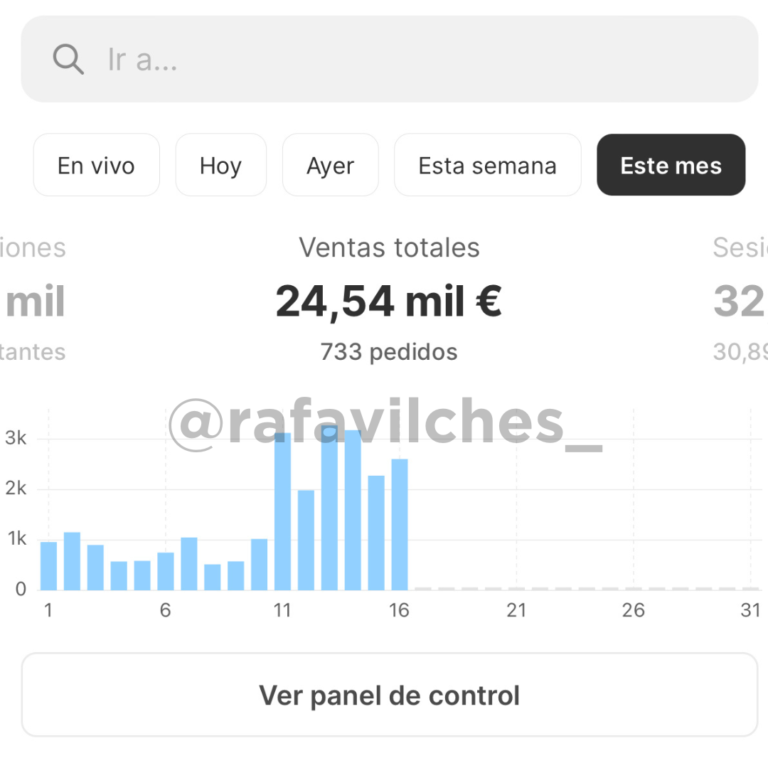
Task: Select the En vivo filter chip
Action: 96,165
